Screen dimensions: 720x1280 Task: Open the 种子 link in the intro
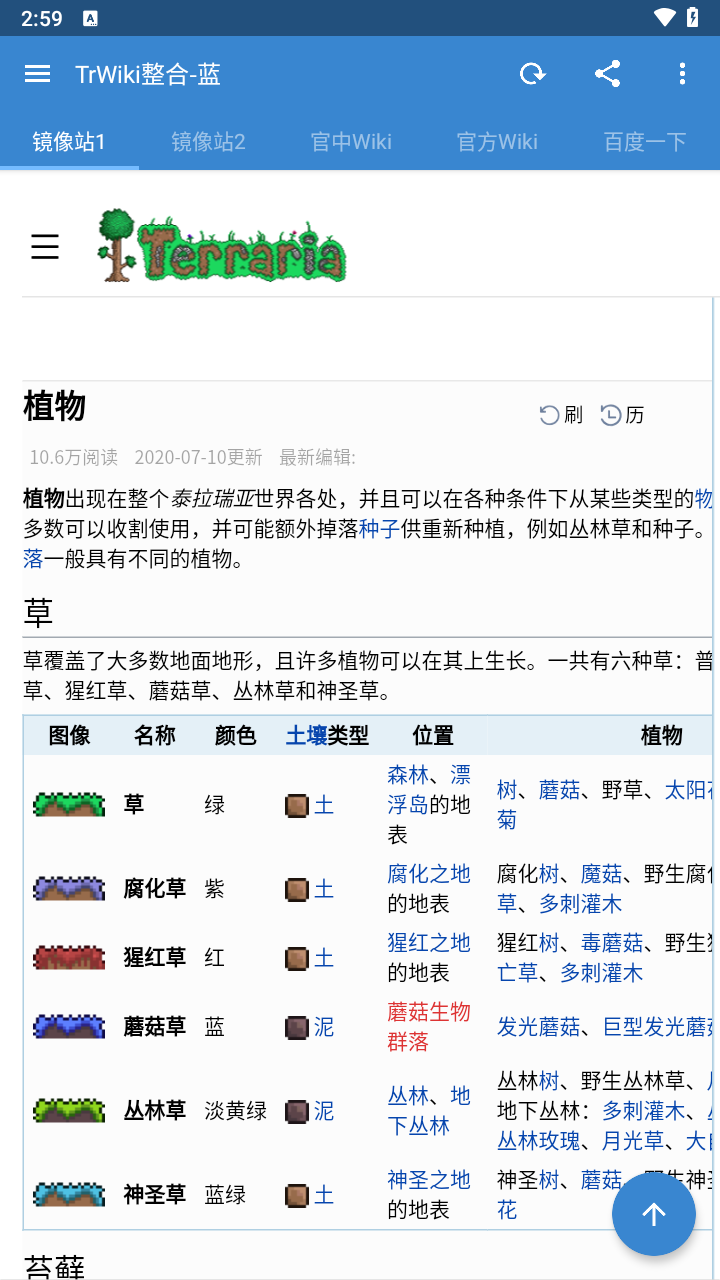(x=379, y=529)
